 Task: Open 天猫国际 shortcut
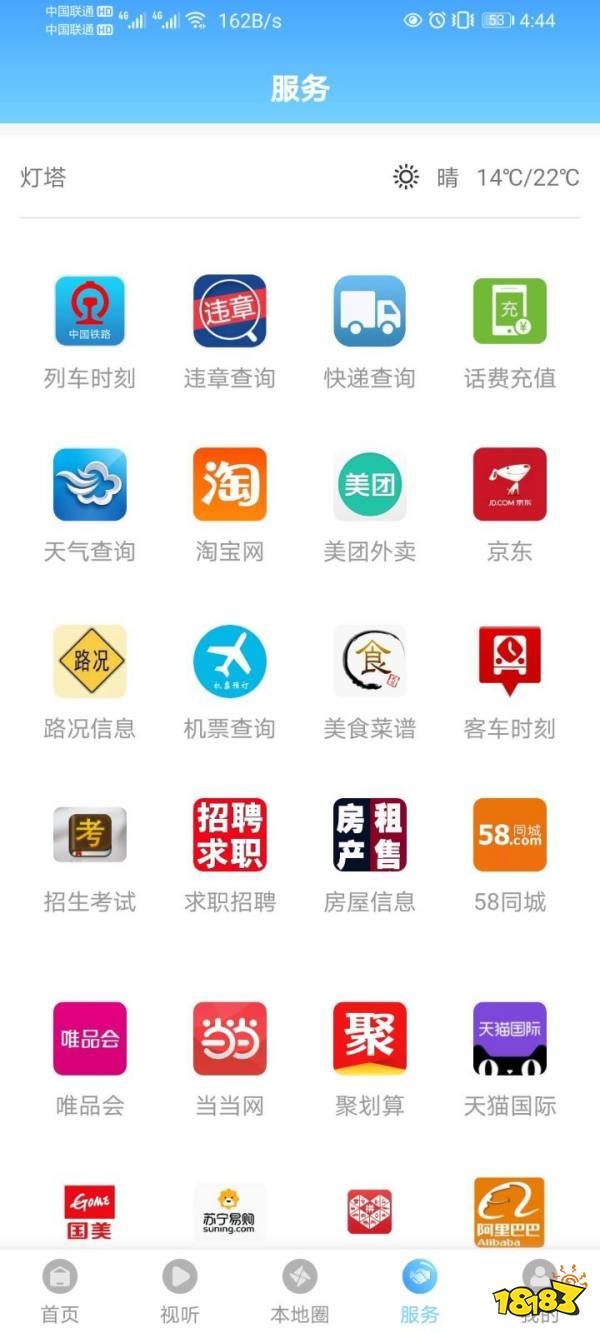point(510,1039)
